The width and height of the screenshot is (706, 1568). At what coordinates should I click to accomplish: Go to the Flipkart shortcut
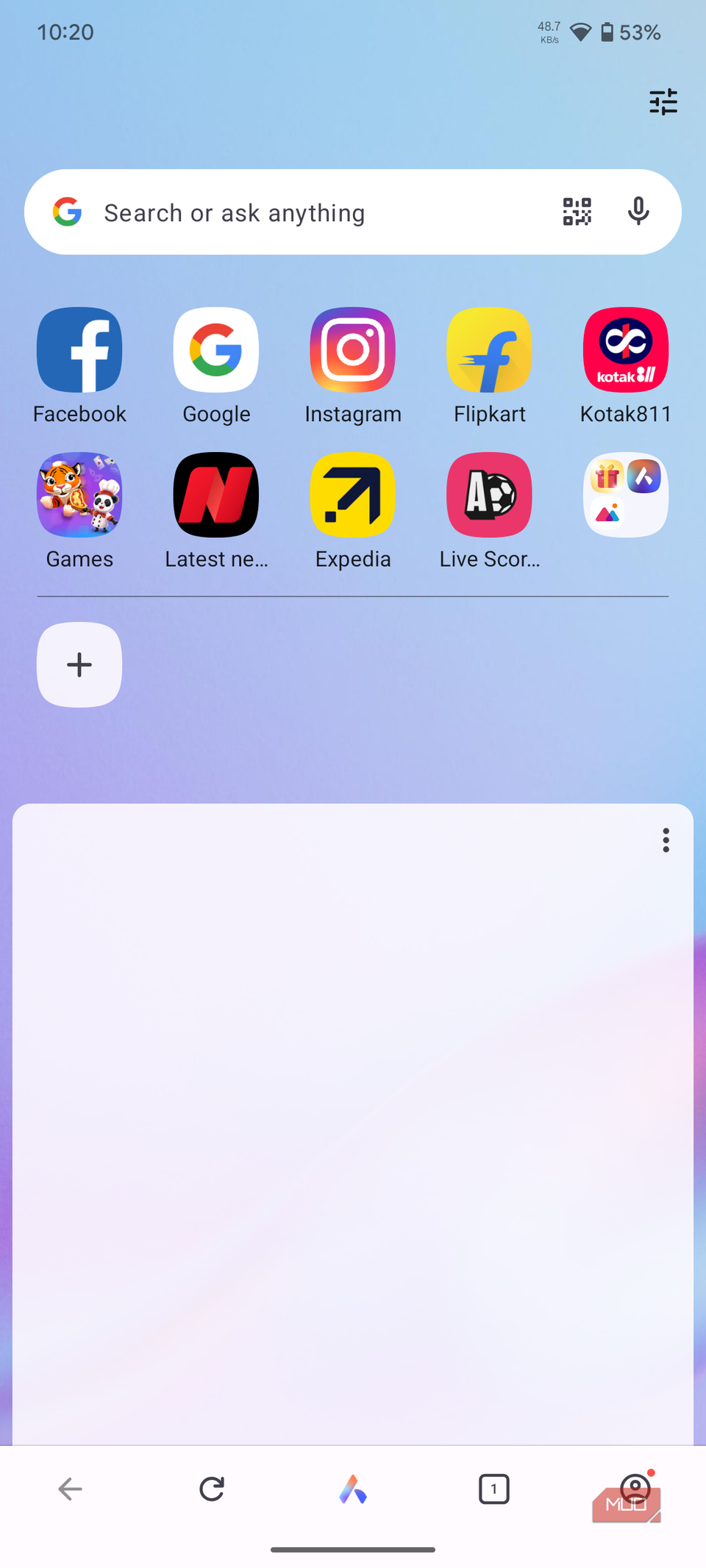[x=489, y=351]
